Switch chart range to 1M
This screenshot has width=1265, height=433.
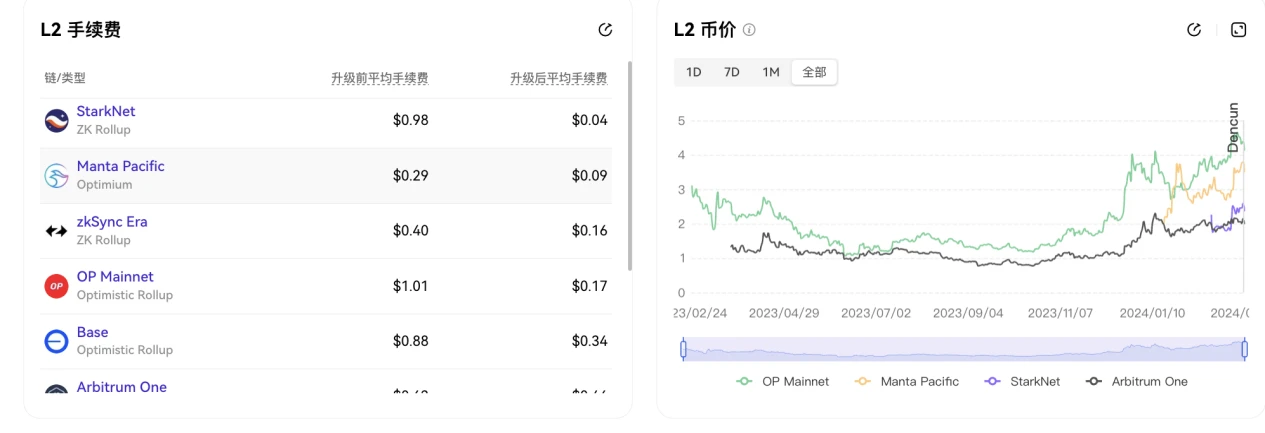coord(770,72)
